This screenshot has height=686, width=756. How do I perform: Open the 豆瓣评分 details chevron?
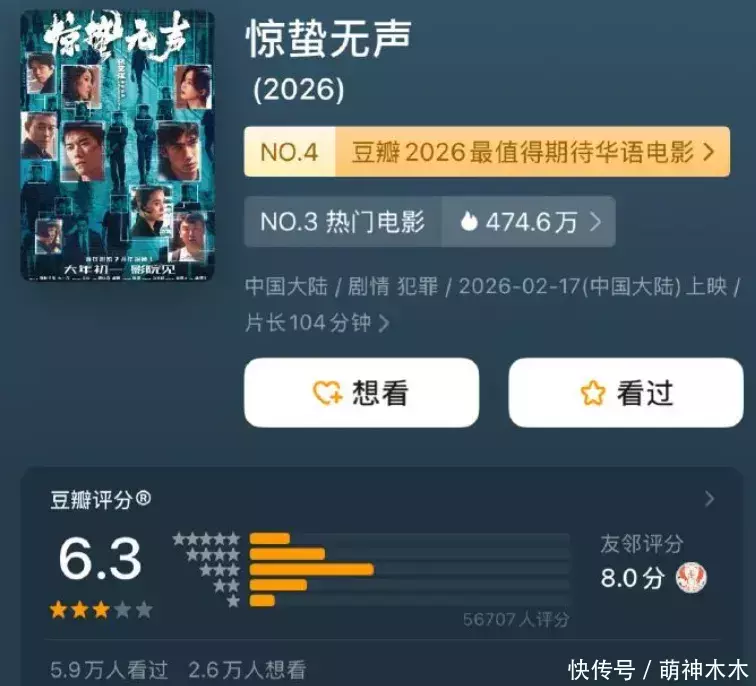pyautogui.click(x=709, y=498)
